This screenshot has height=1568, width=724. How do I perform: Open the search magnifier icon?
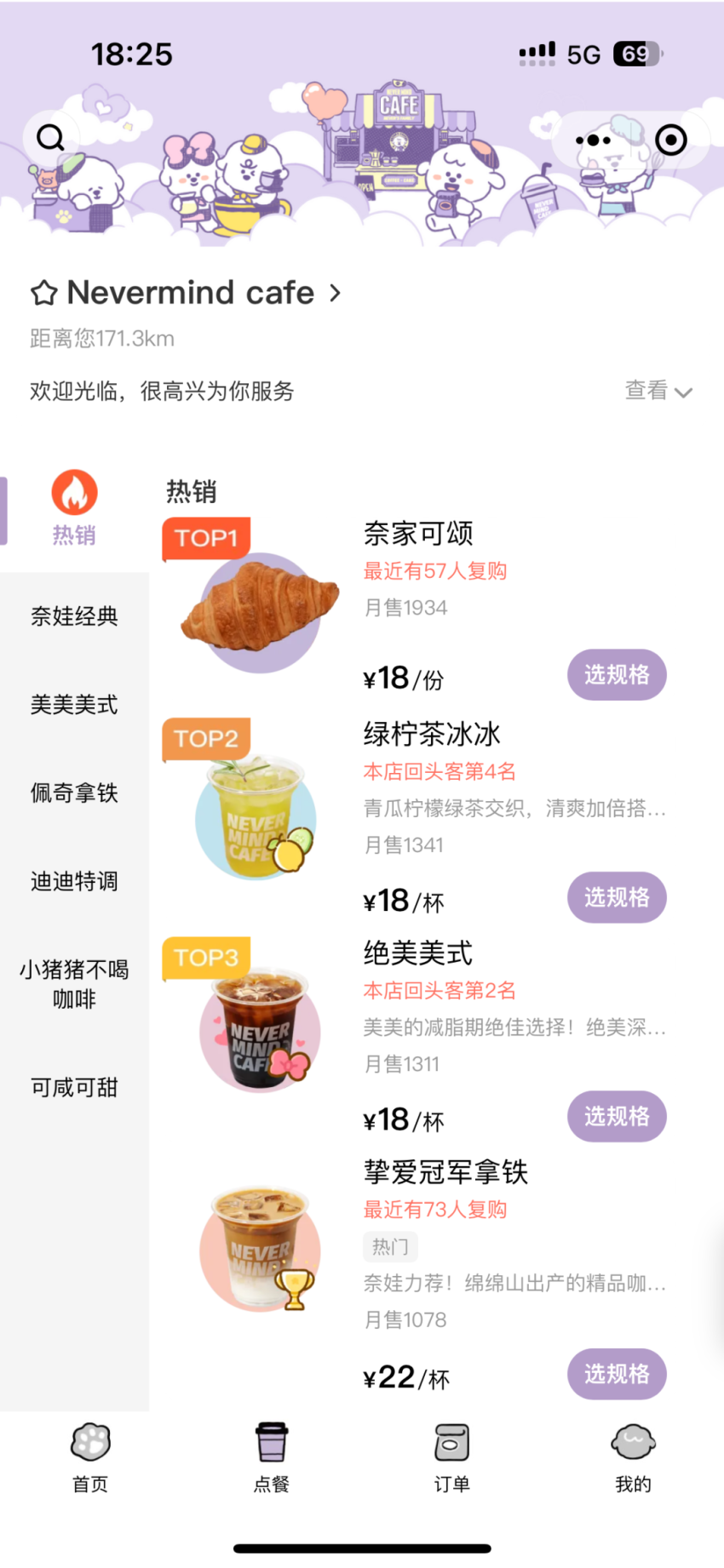(50, 137)
